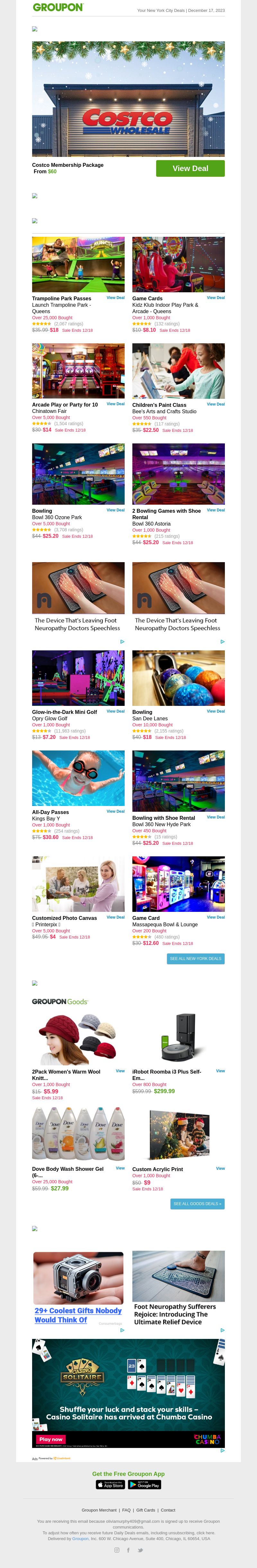Tap Play now on Chumba Casino banner
This screenshot has width=257, height=1568.
pos(50,1439)
